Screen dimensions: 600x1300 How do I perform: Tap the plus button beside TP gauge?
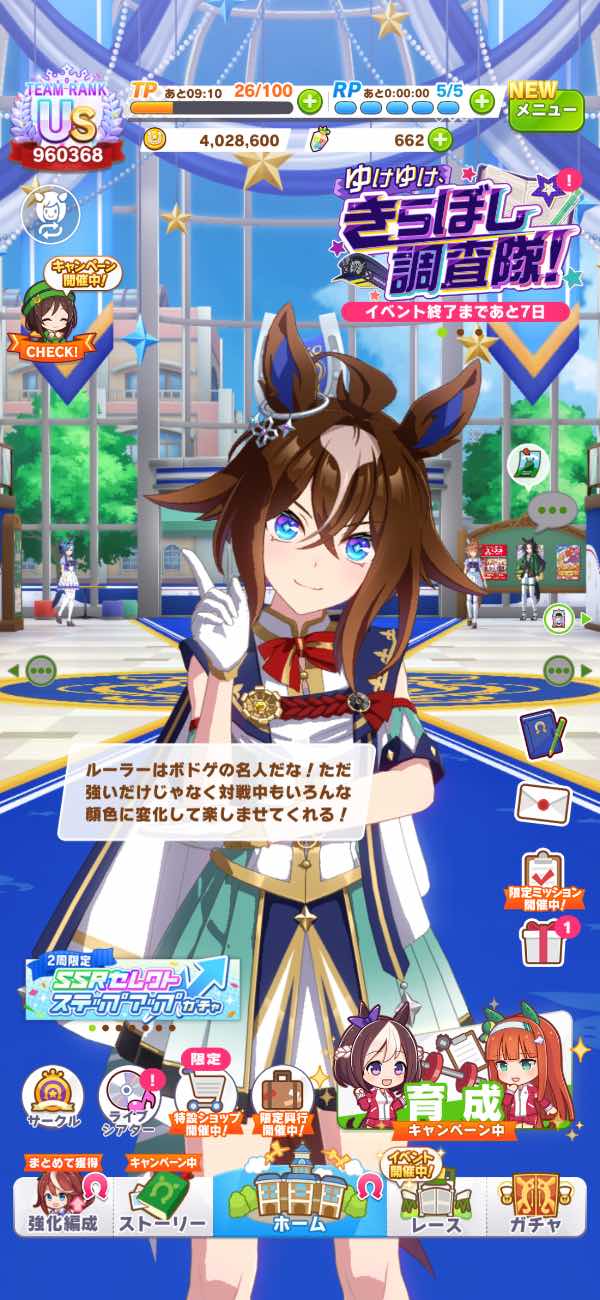309,101
